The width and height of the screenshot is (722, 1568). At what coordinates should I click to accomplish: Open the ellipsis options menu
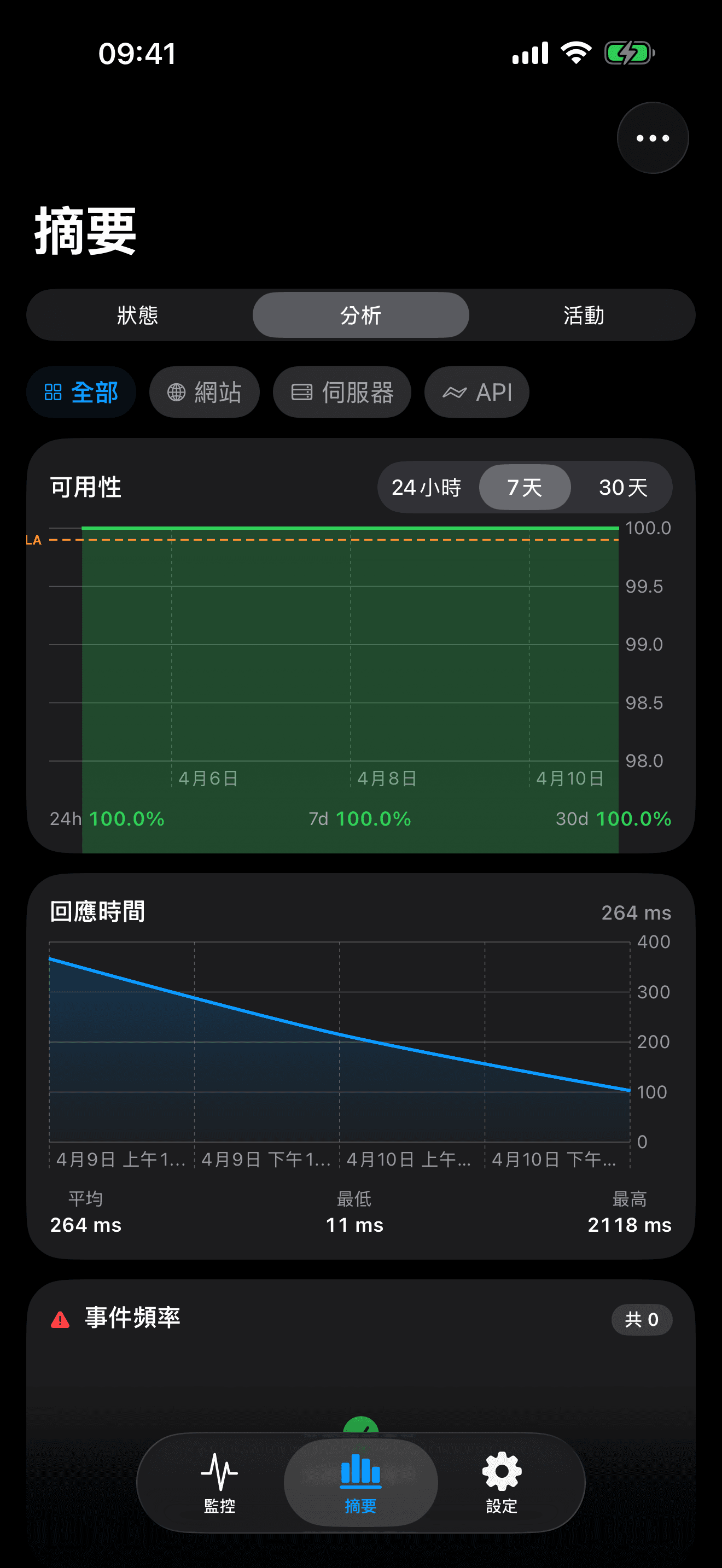652,138
